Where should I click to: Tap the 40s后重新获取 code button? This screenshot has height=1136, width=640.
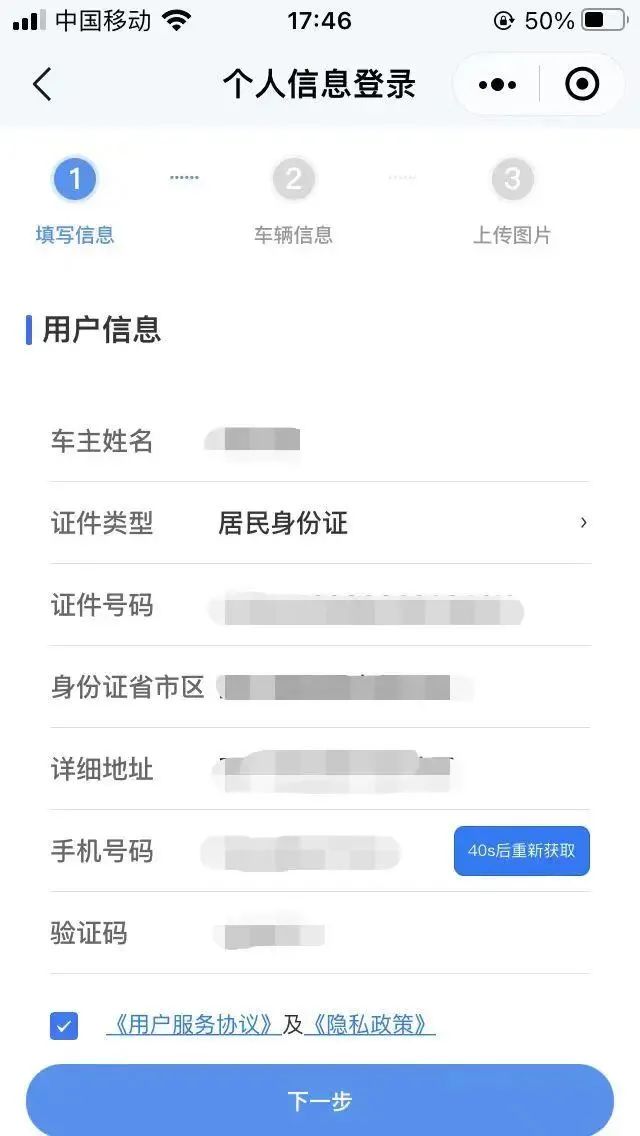coord(522,851)
